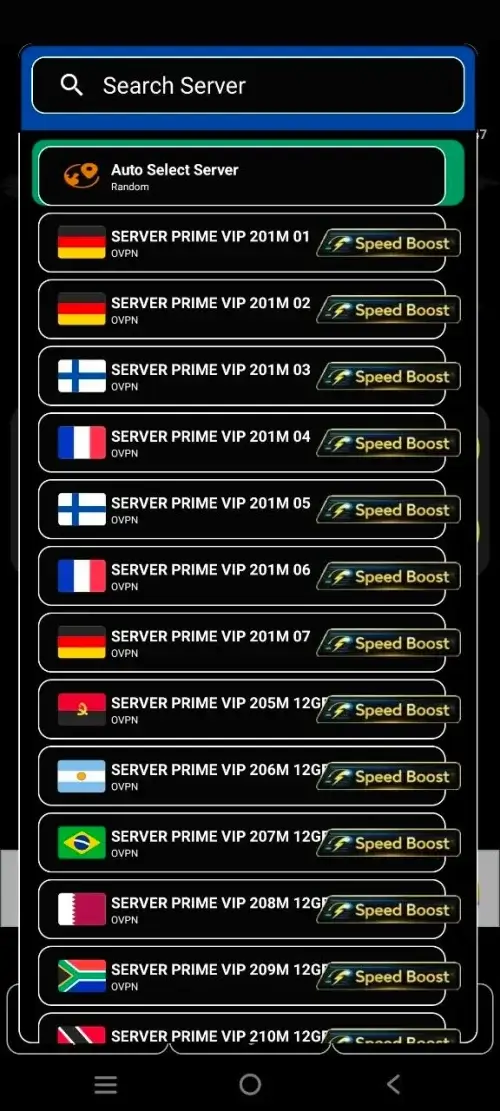
Task: Pick SERVER PRIME VIP 201M 03
Action: coord(242,376)
